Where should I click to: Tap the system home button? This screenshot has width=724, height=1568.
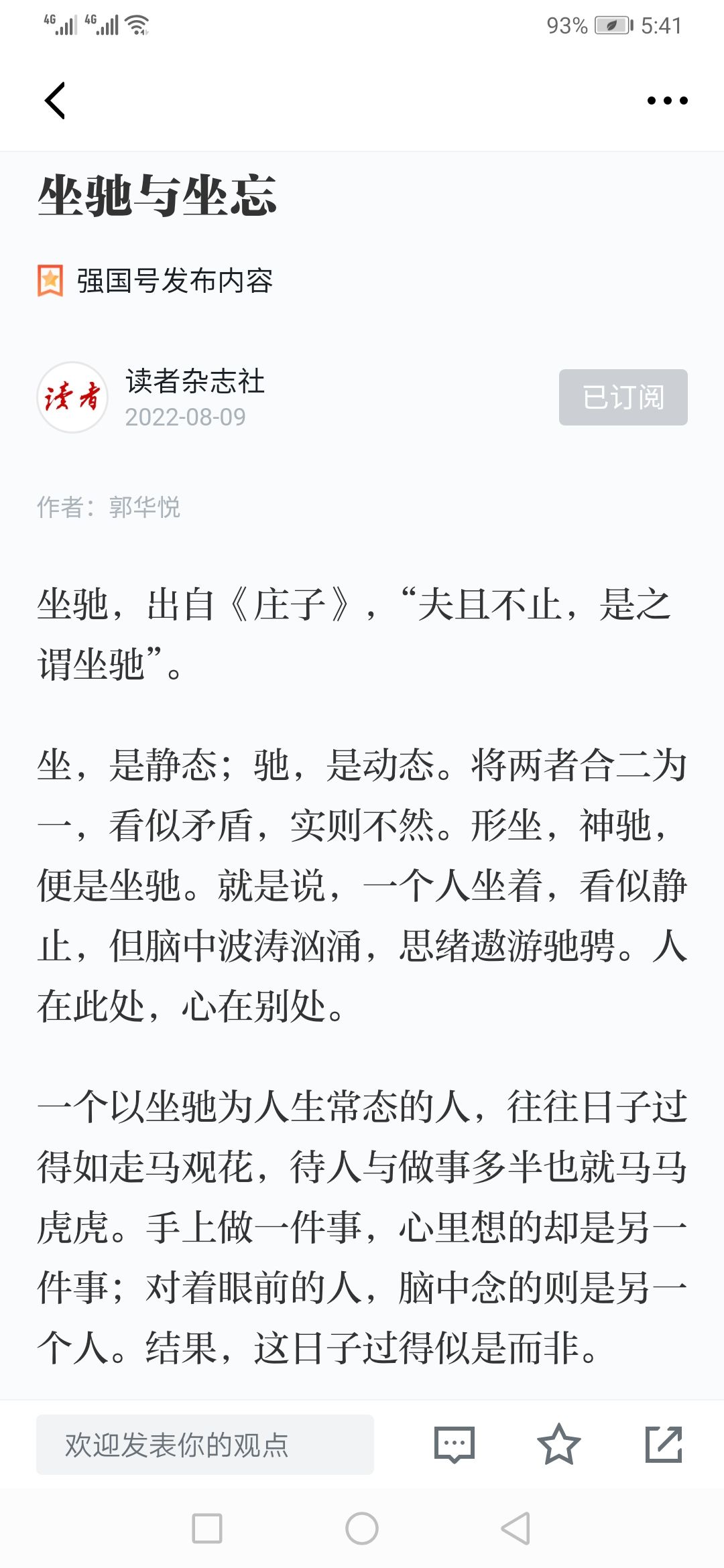tap(362, 1528)
